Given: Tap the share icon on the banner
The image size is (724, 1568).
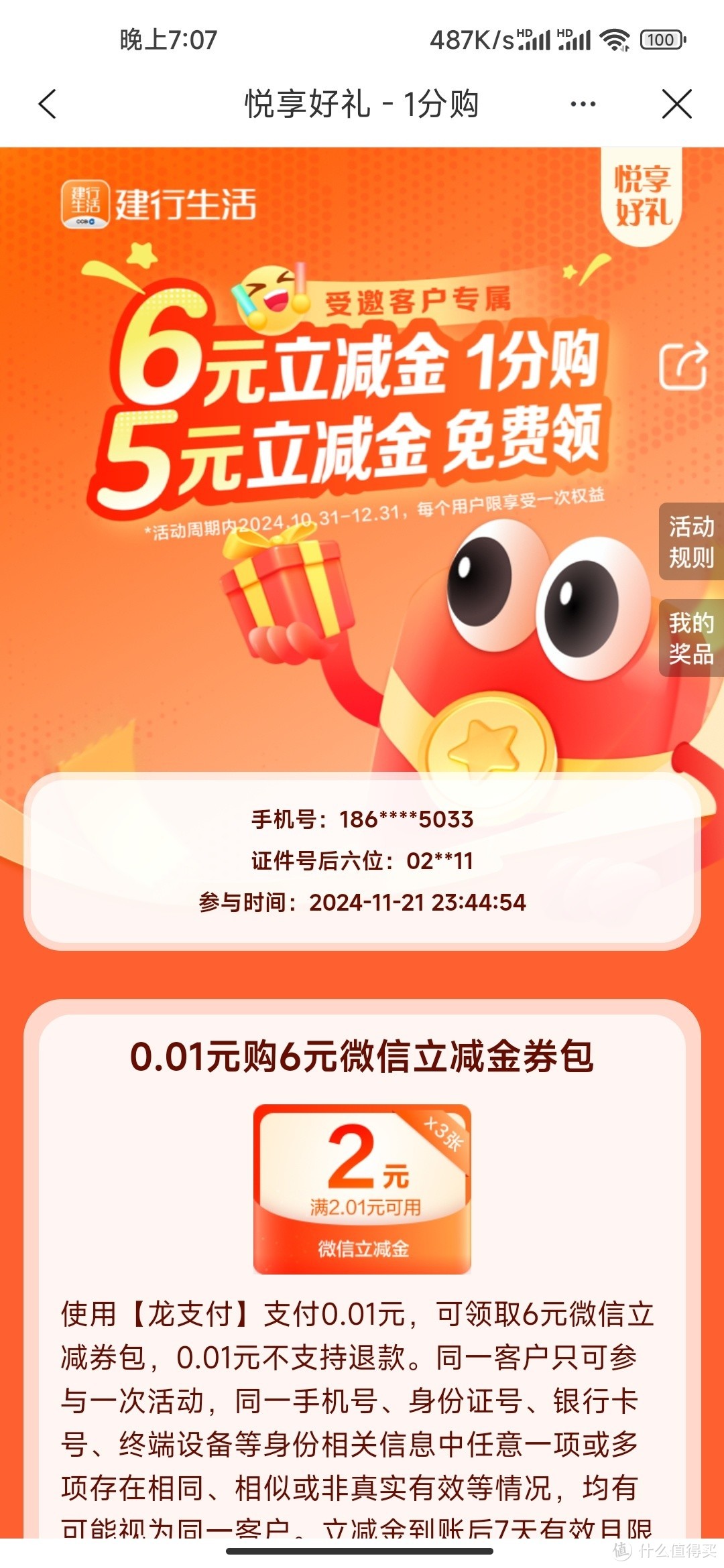Looking at the screenshot, I should click(x=683, y=366).
